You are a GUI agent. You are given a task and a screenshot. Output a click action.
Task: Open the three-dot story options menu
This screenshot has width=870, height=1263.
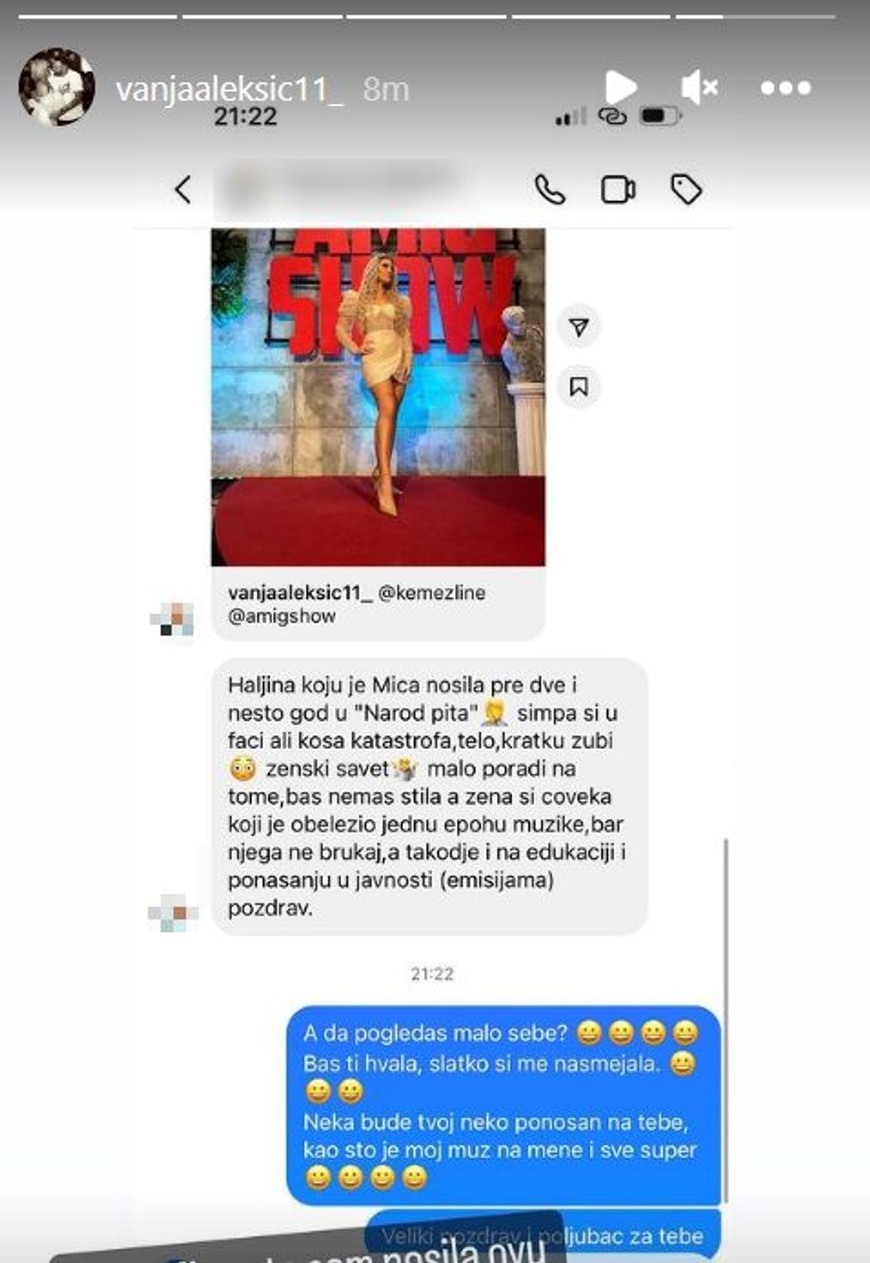(786, 88)
